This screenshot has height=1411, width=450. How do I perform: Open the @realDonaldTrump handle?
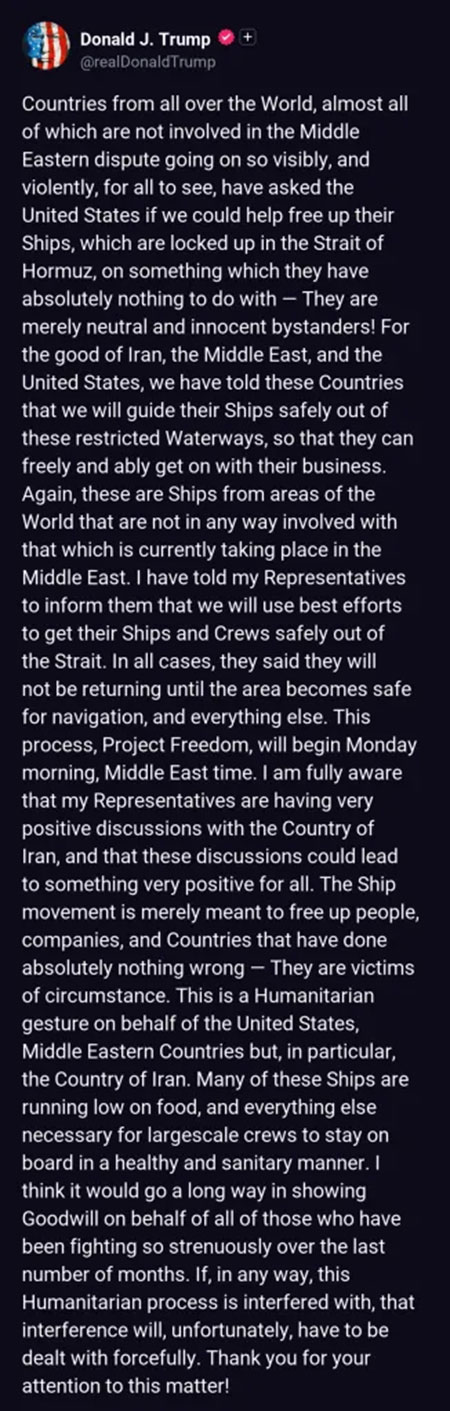coord(147,61)
